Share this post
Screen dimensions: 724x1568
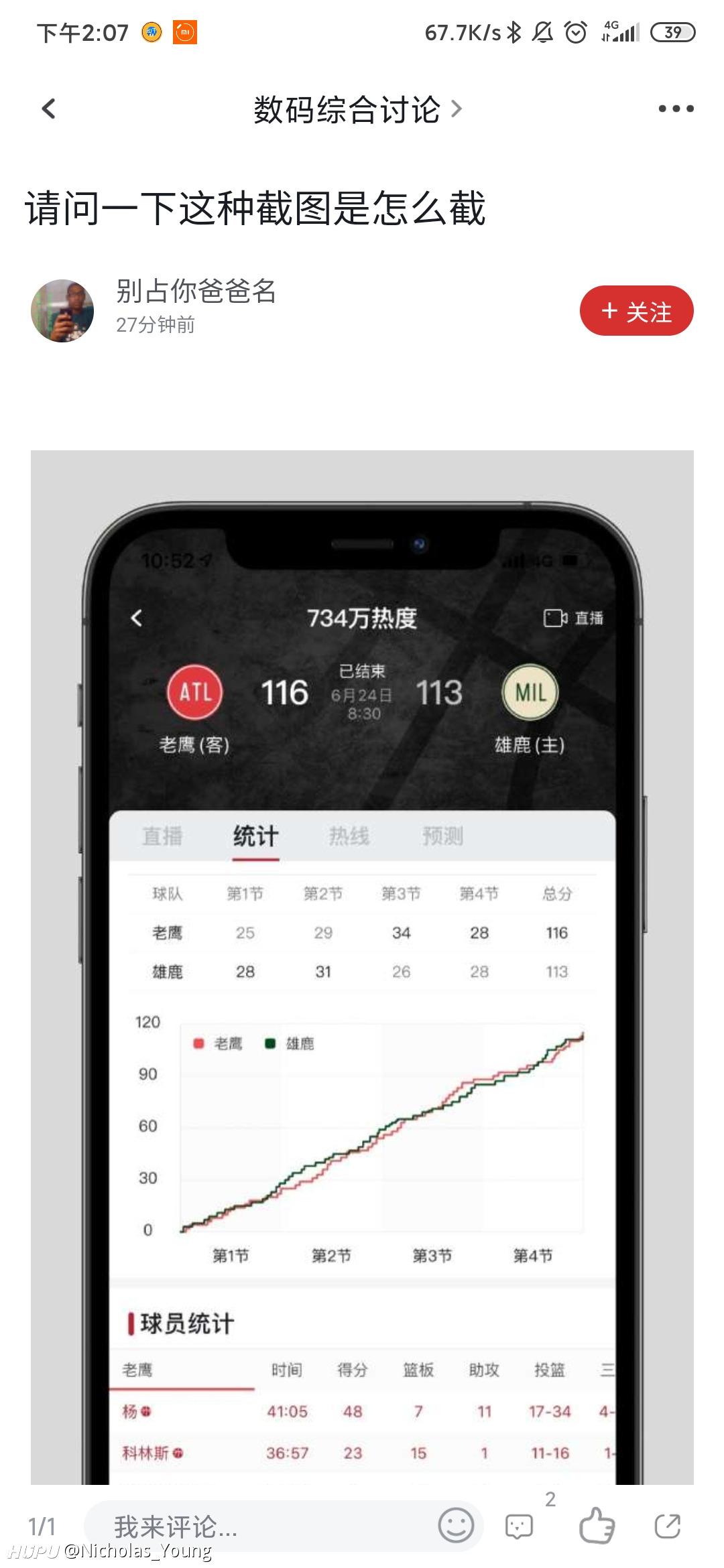(668, 1526)
